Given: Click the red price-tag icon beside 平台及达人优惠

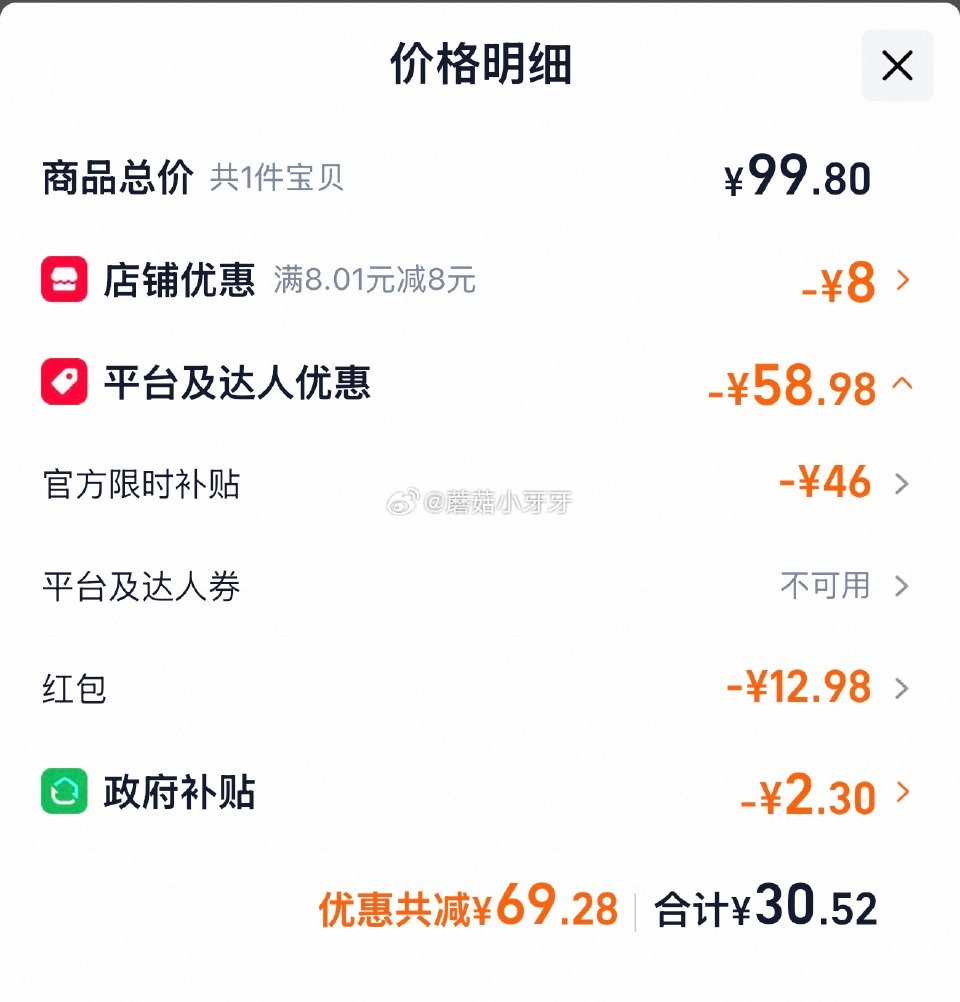Looking at the screenshot, I should pyautogui.click(x=64, y=384).
